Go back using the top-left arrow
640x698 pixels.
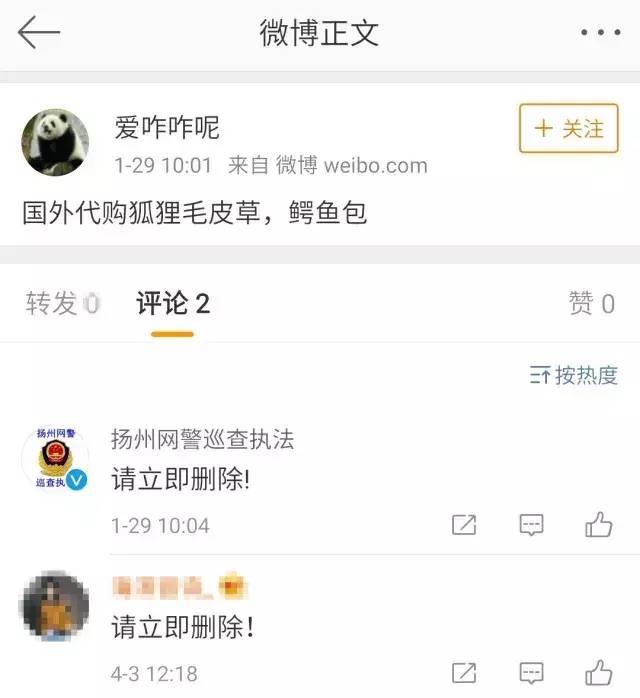pos(39,33)
